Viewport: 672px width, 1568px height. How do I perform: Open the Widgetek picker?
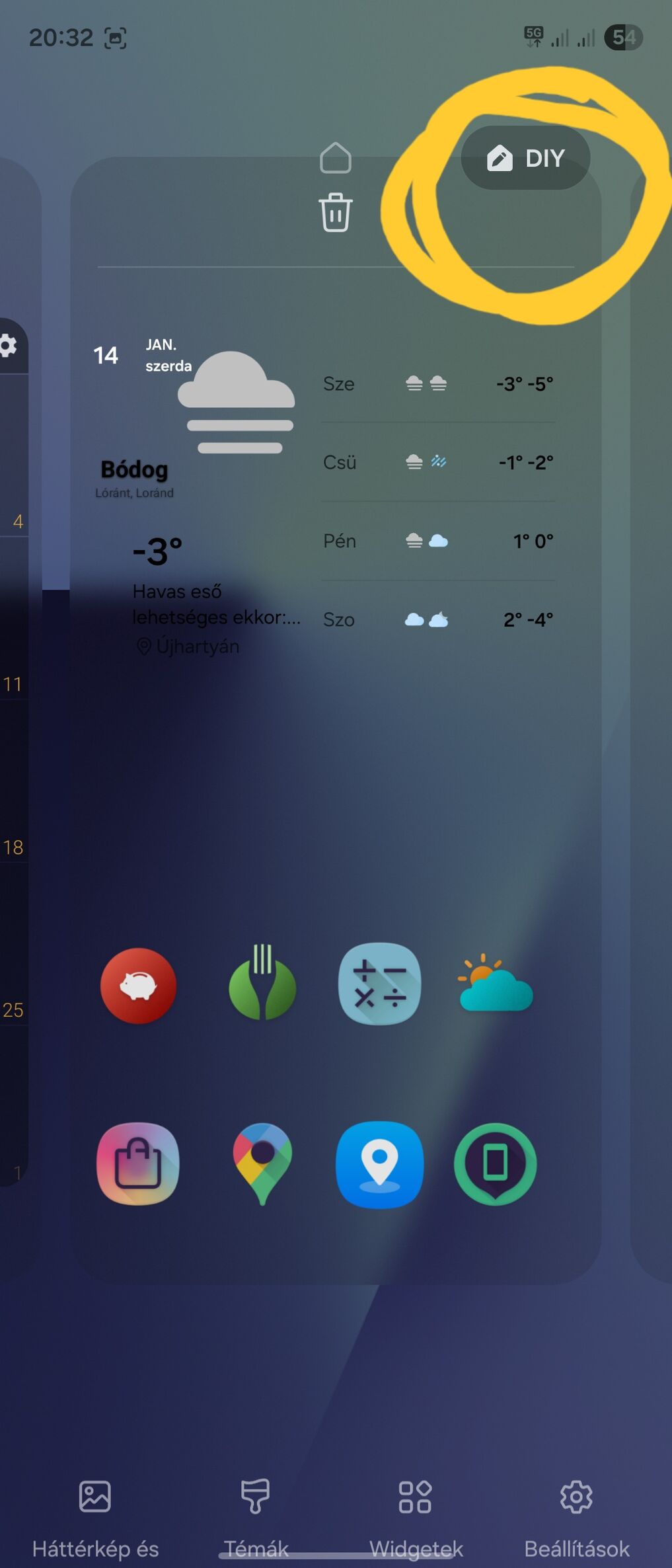[416, 1514]
